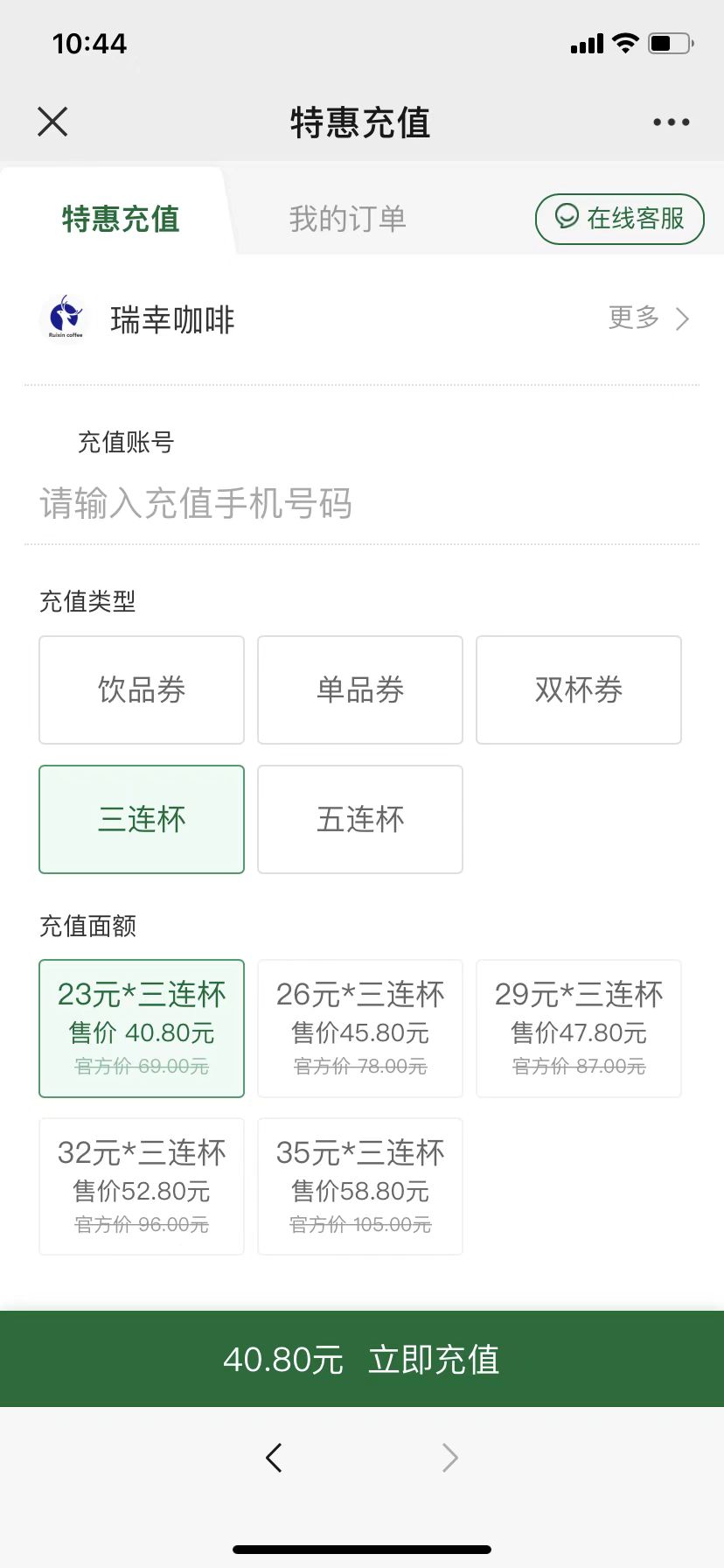724x1568 pixels.
Task: Choose the 26元*三连杯 denomination
Action: click(x=360, y=1028)
